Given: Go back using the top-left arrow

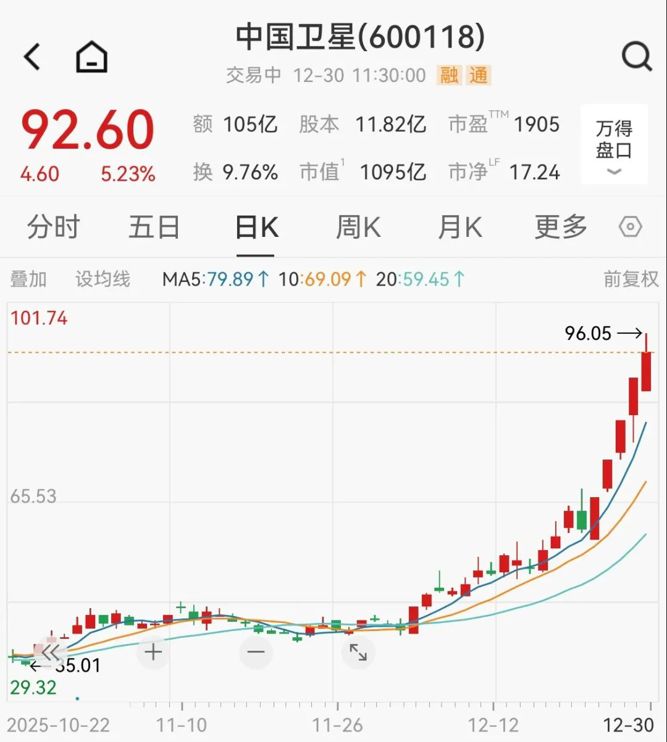Looking at the screenshot, I should 32,57.
